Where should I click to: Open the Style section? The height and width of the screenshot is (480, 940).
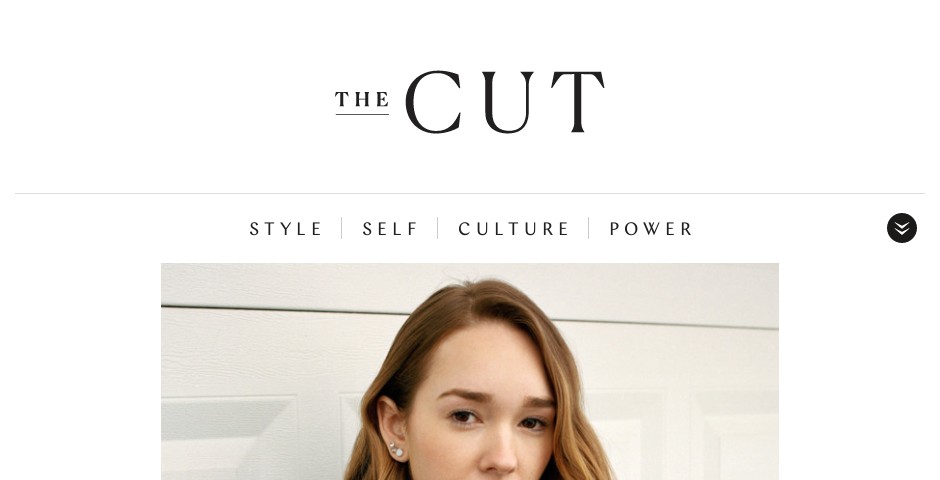(x=286, y=229)
